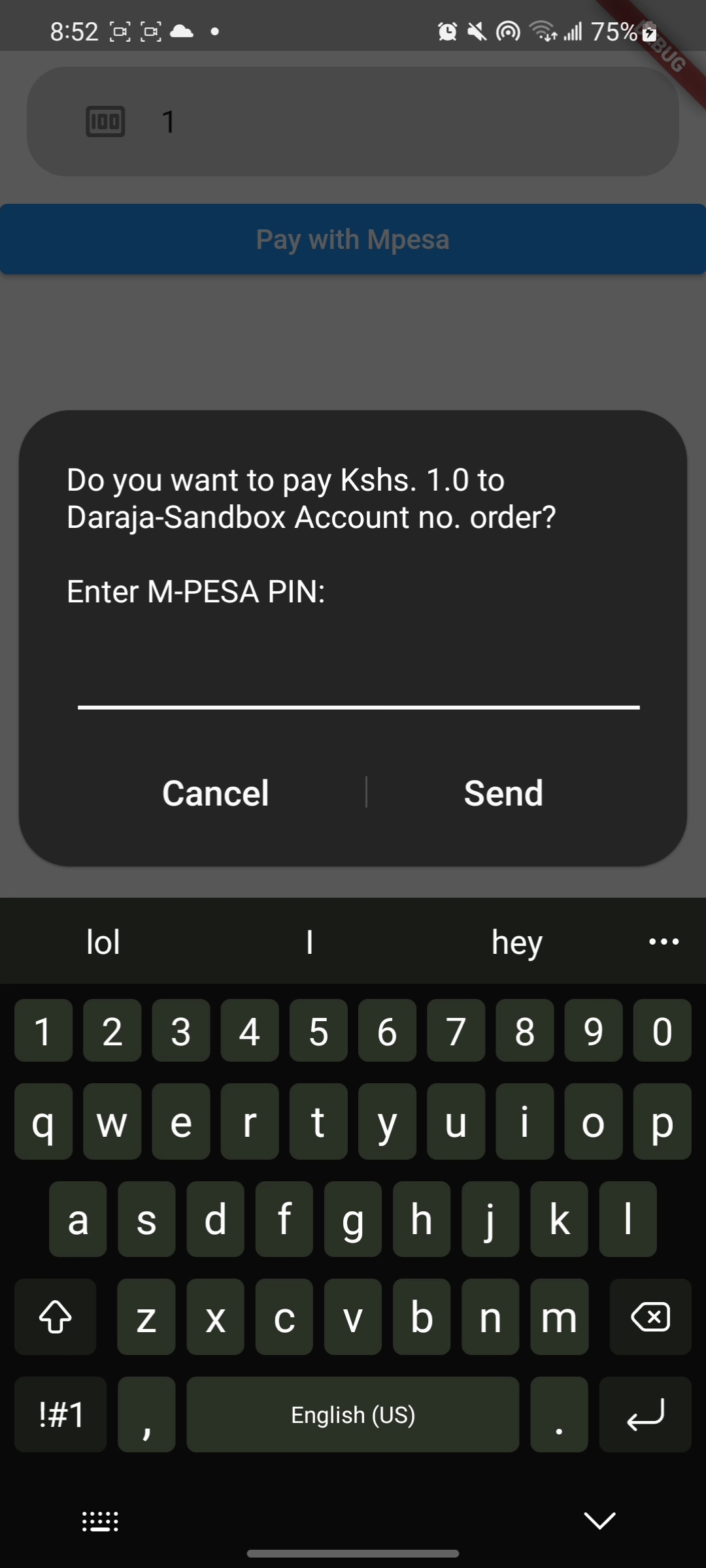Select the 'hey' word suggestion

[516, 941]
